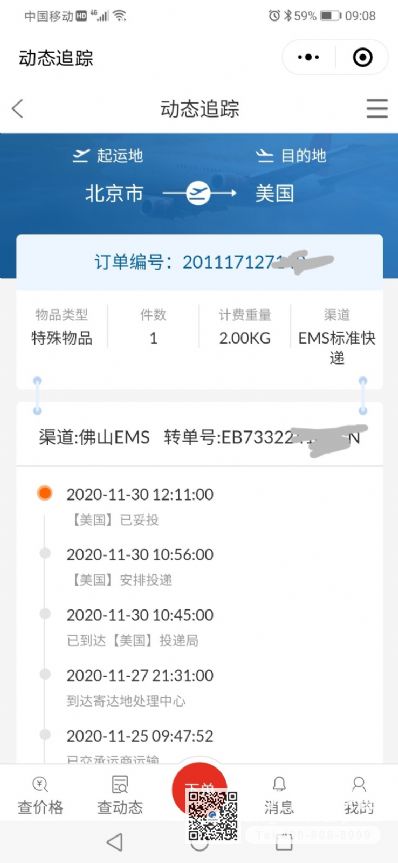Go back using the in-app arrow
The width and height of the screenshot is (398, 863).
pos(18,108)
